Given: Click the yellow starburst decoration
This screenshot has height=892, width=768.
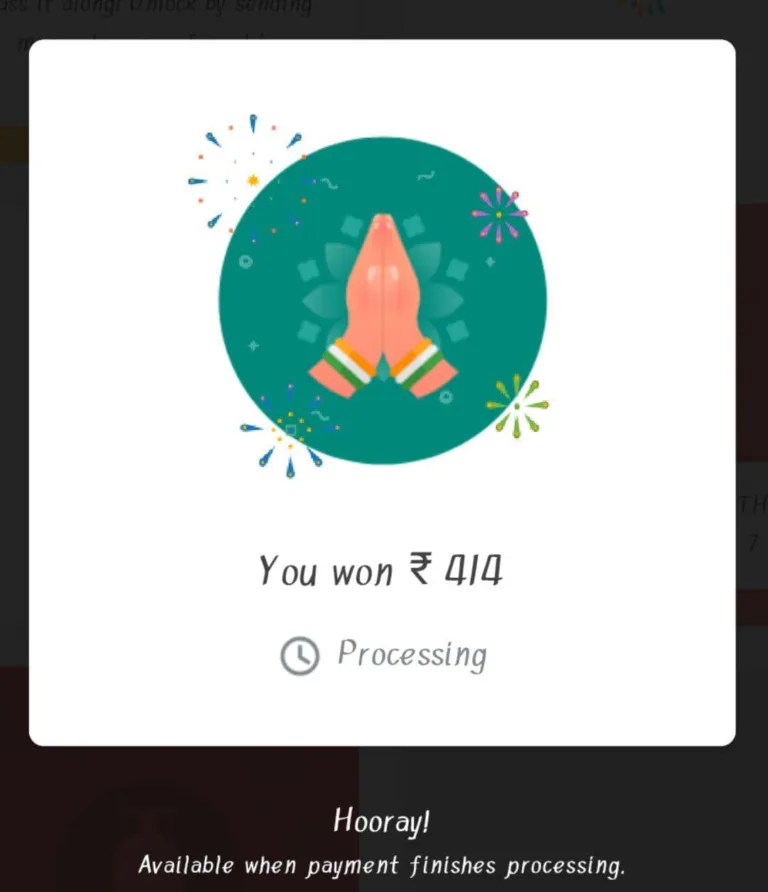Looking at the screenshot, I should point(253,180).
